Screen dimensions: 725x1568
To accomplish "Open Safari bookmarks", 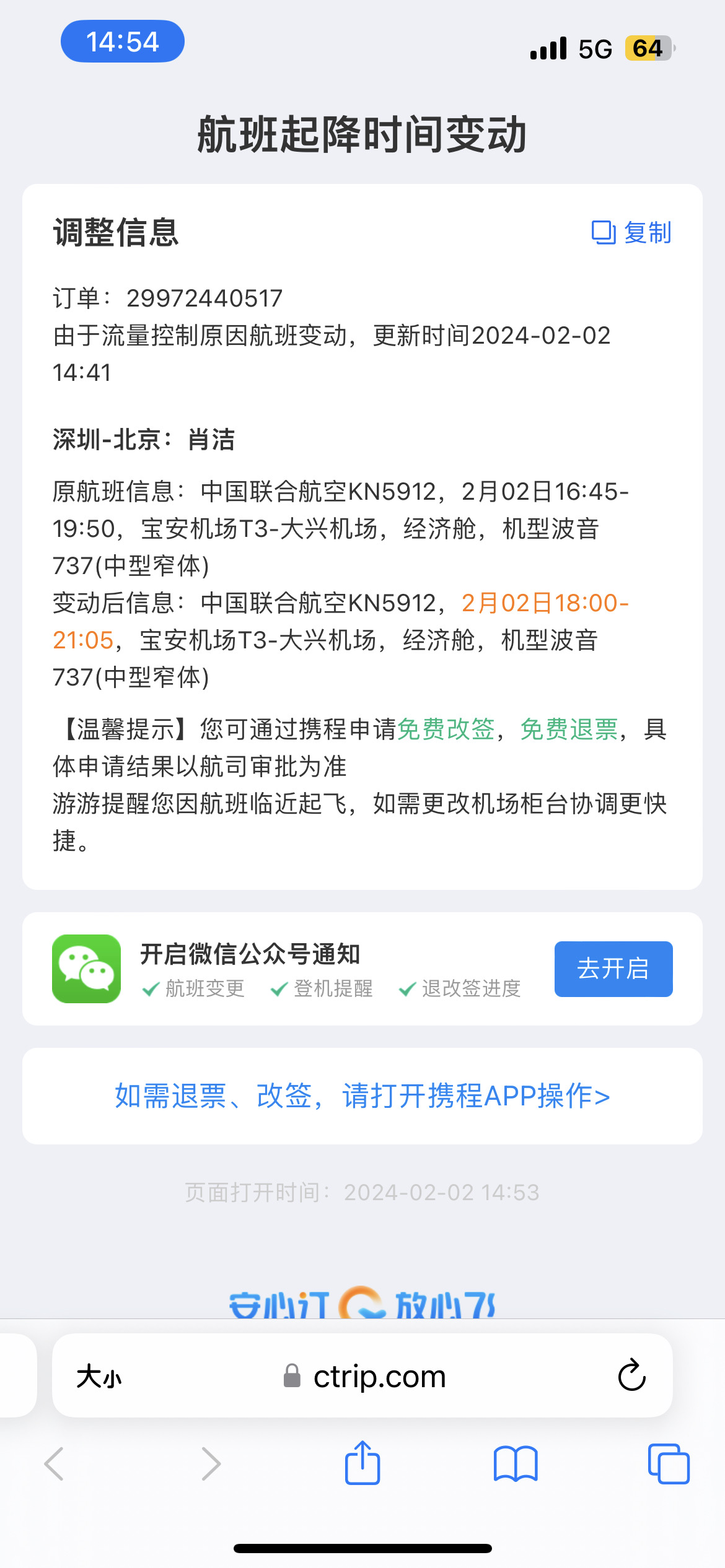I will pyautogui.click(x=516, y=1464).
